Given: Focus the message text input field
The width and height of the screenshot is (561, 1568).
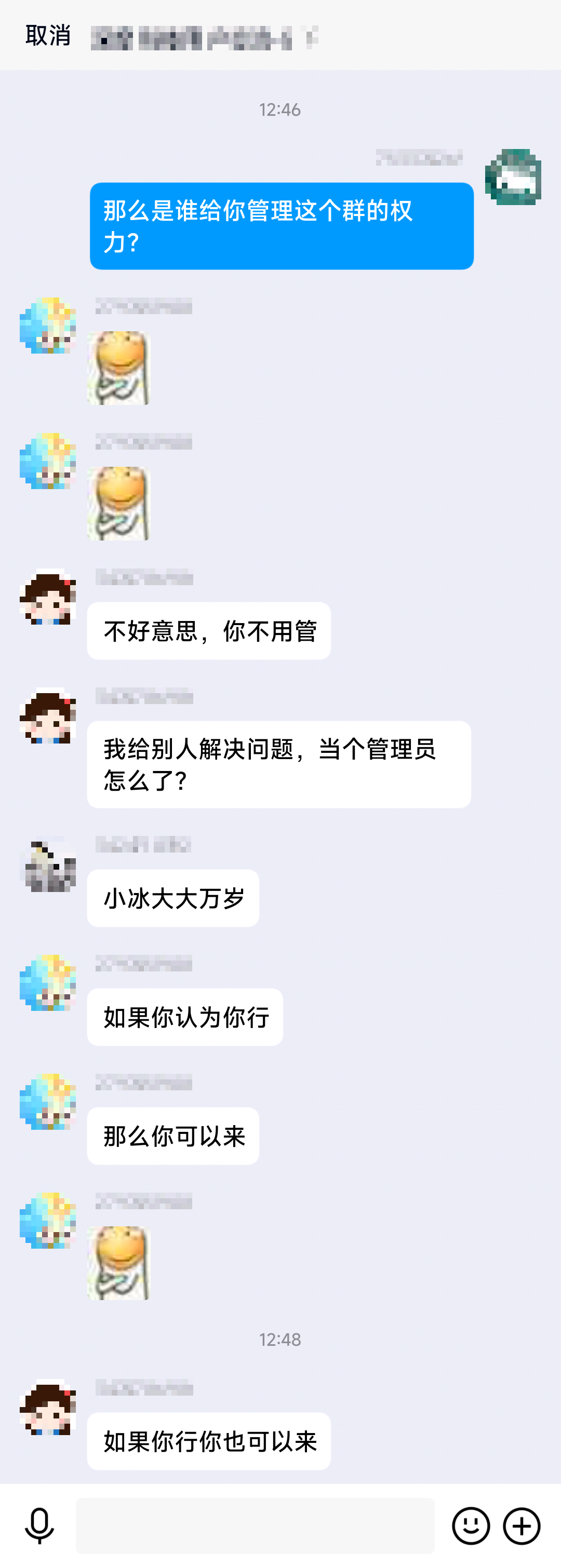Looking at the screenshot, I should [x=255, y=1525].
